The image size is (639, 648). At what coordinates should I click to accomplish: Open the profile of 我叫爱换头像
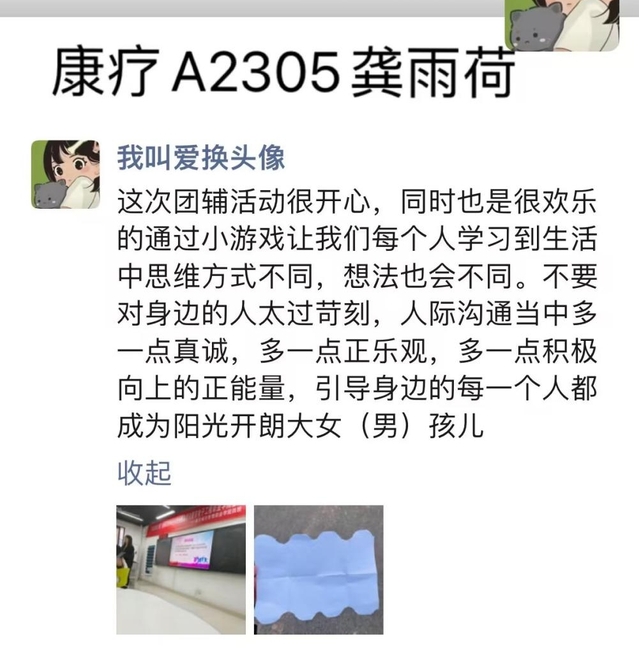click(x=201, y=158)
